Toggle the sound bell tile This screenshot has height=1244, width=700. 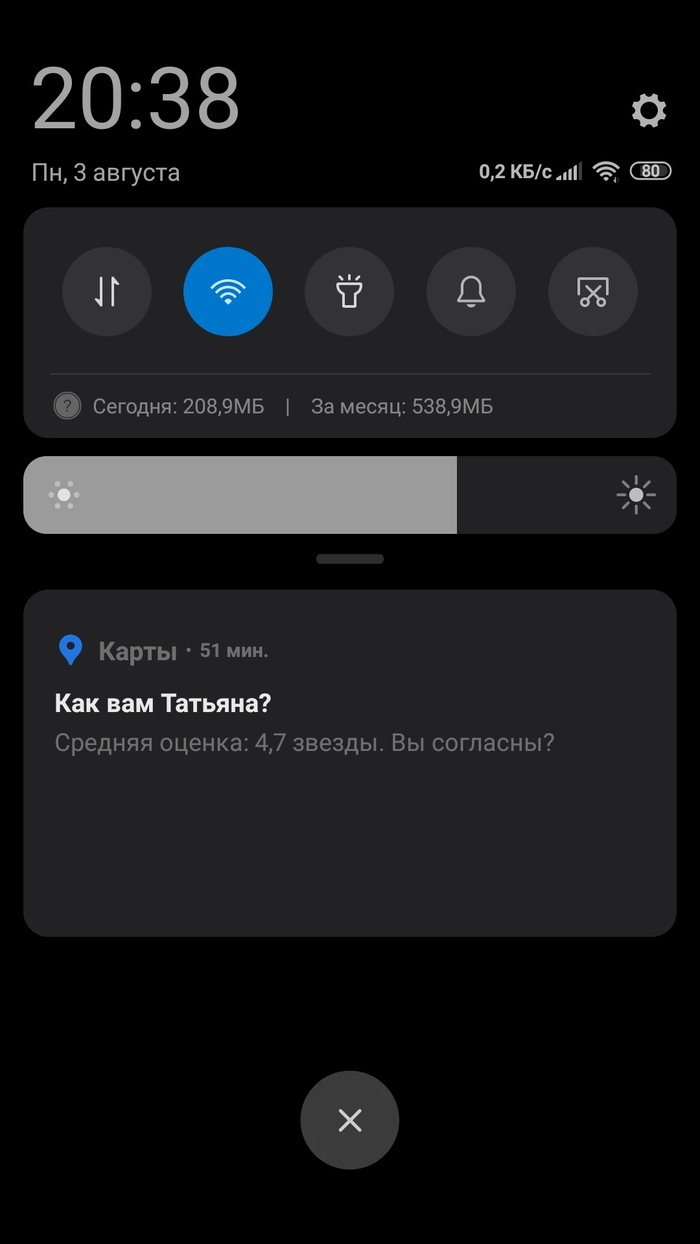point(471,292)
